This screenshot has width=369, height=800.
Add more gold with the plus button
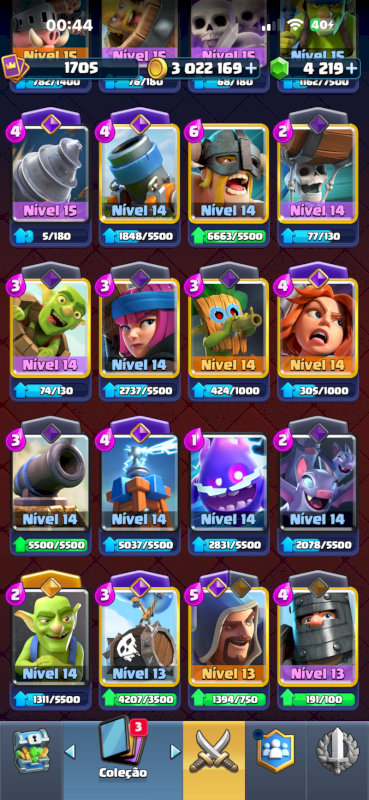pyautogui.click(x=252, y=69)
